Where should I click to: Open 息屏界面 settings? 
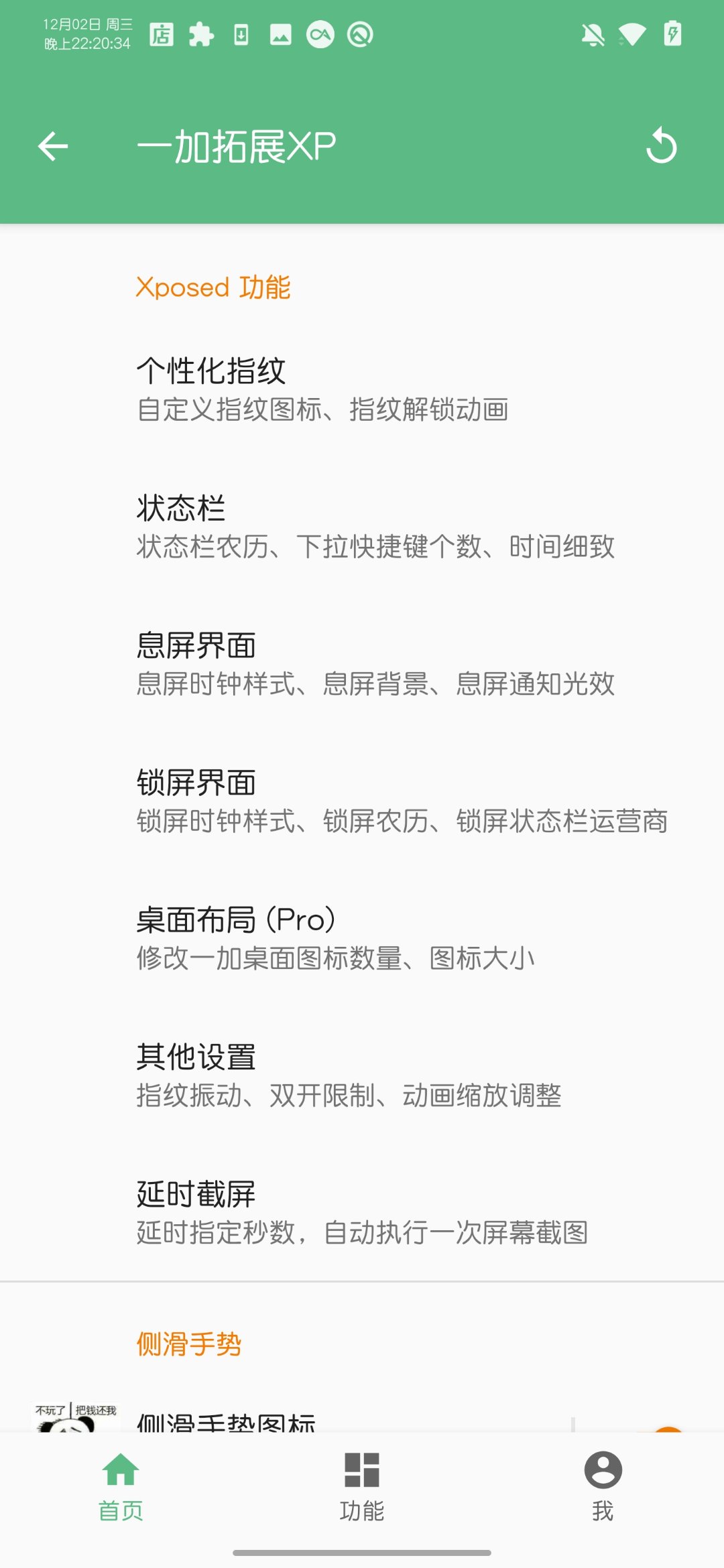362,663
